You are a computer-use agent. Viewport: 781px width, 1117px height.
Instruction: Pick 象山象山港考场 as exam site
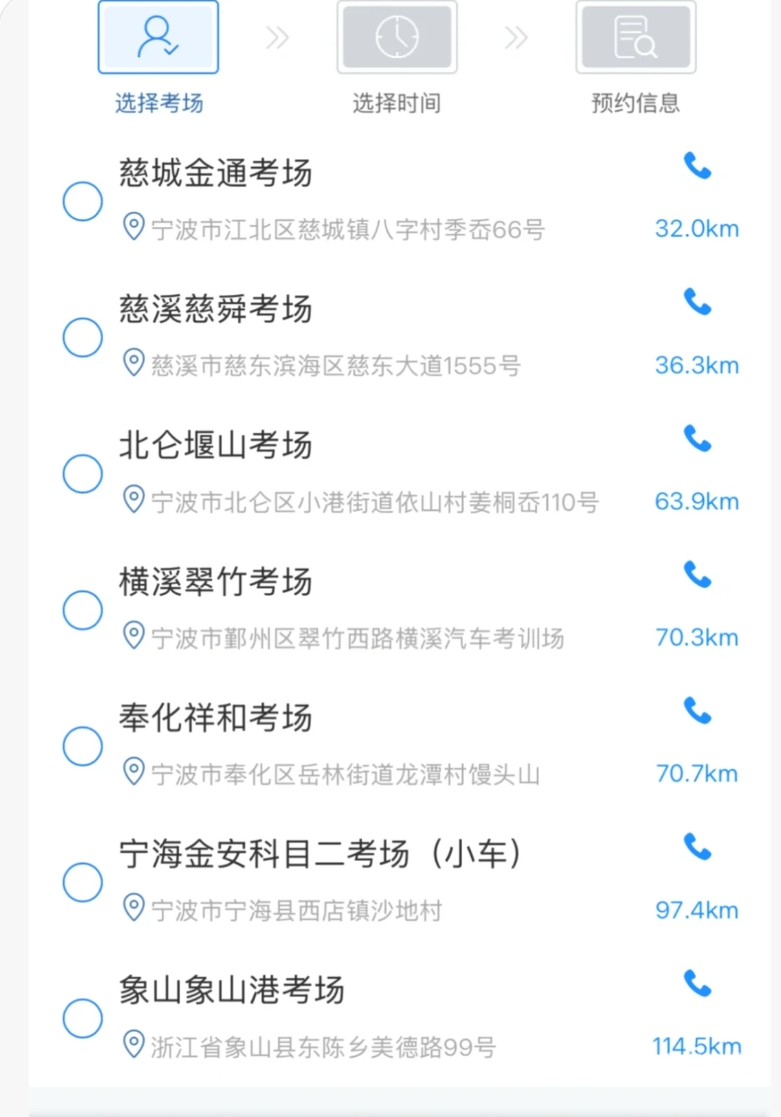tap(83, 1018)
